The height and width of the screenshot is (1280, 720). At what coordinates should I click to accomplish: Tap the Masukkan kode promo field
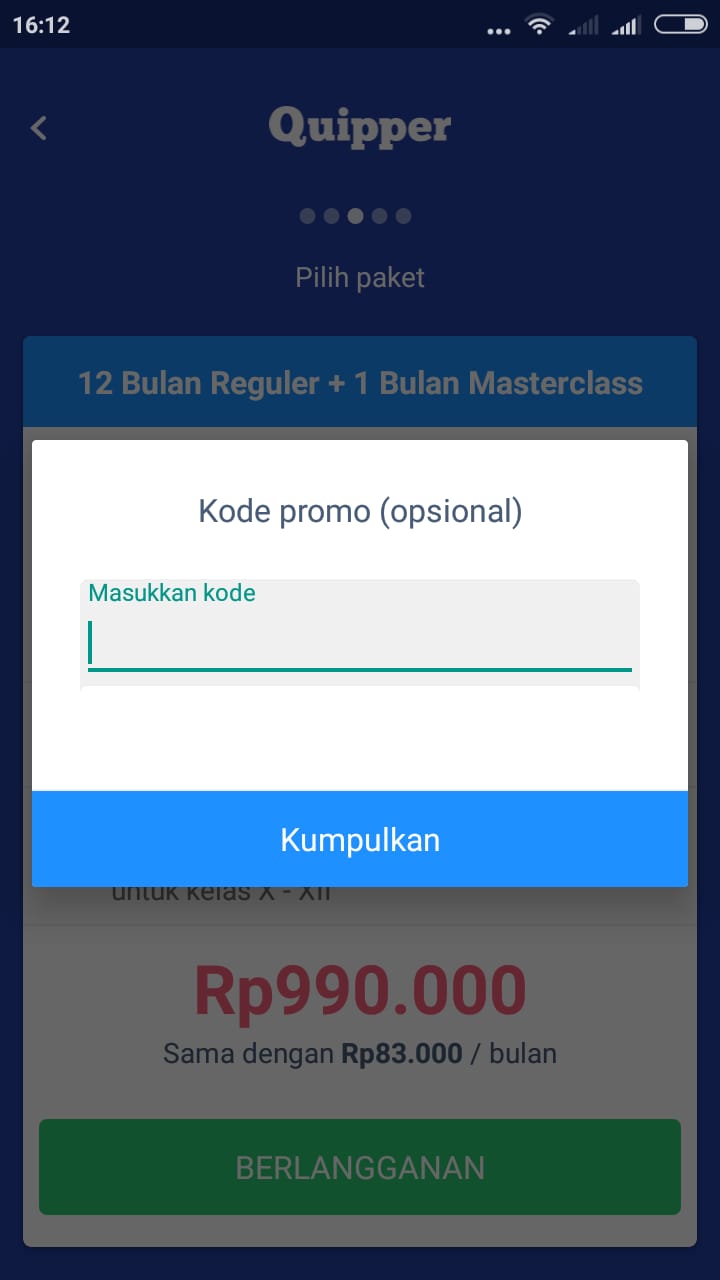[360, 627]
